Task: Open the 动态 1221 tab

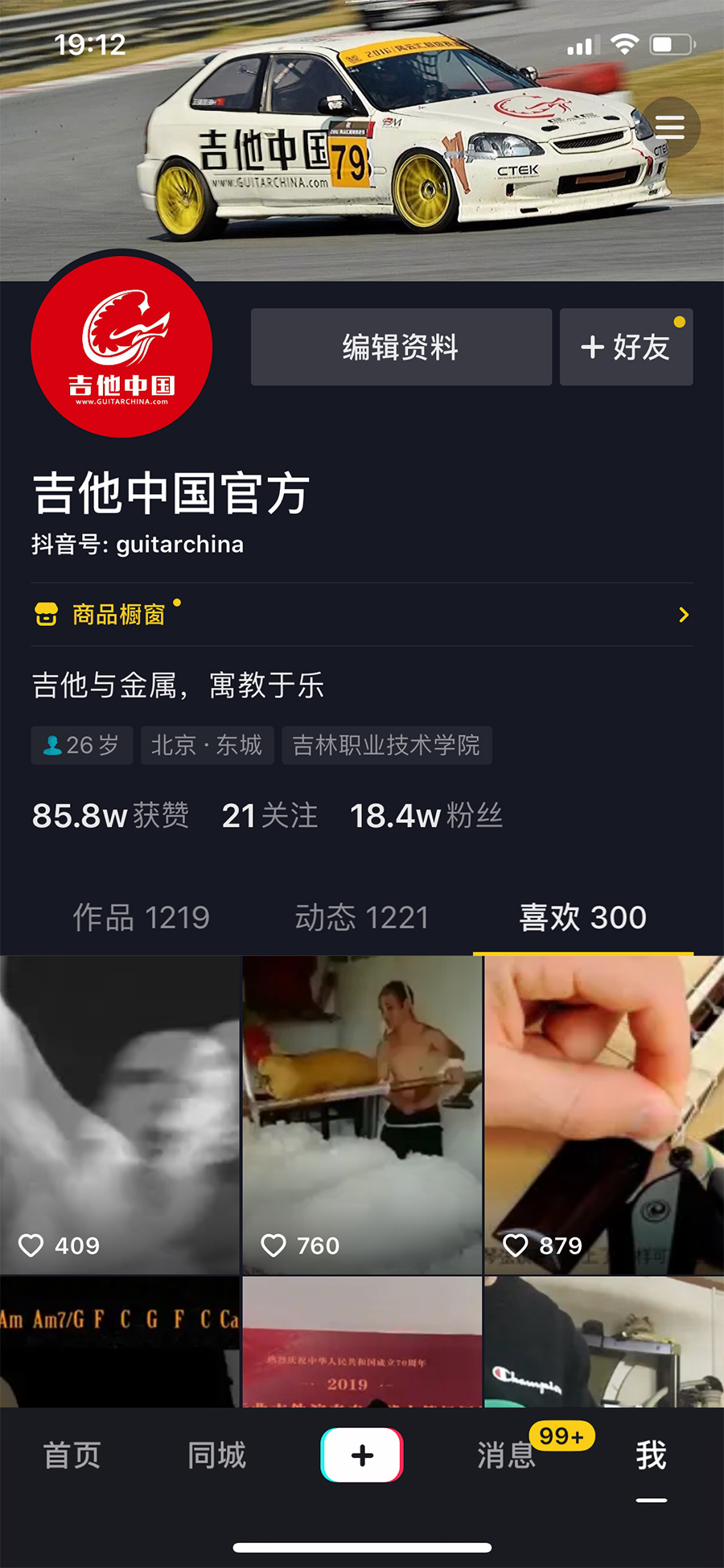Action: pyautogui.click(x=361, y=917)
